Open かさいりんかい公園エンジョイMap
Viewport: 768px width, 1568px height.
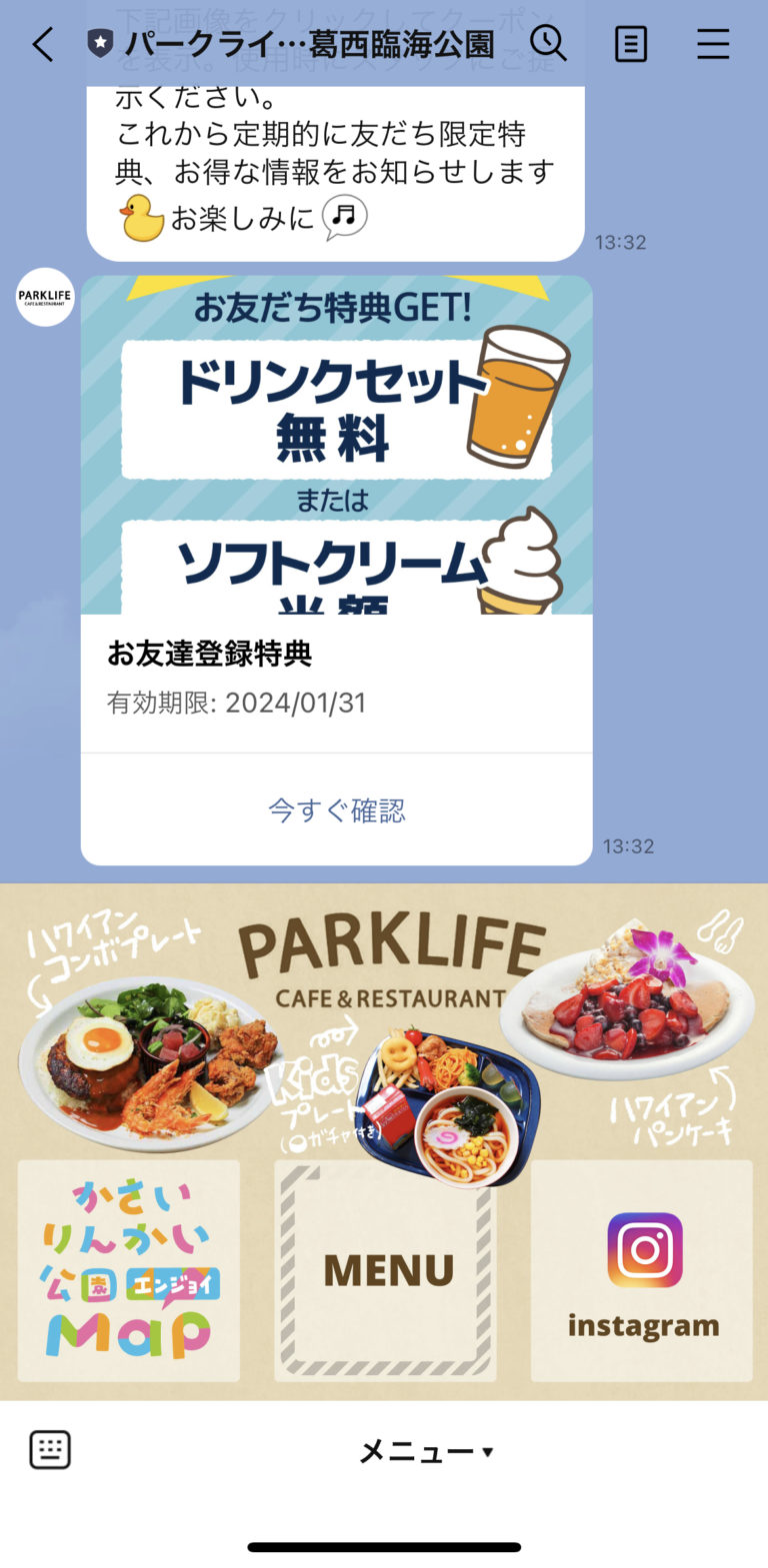click(x=128, y=1271)
